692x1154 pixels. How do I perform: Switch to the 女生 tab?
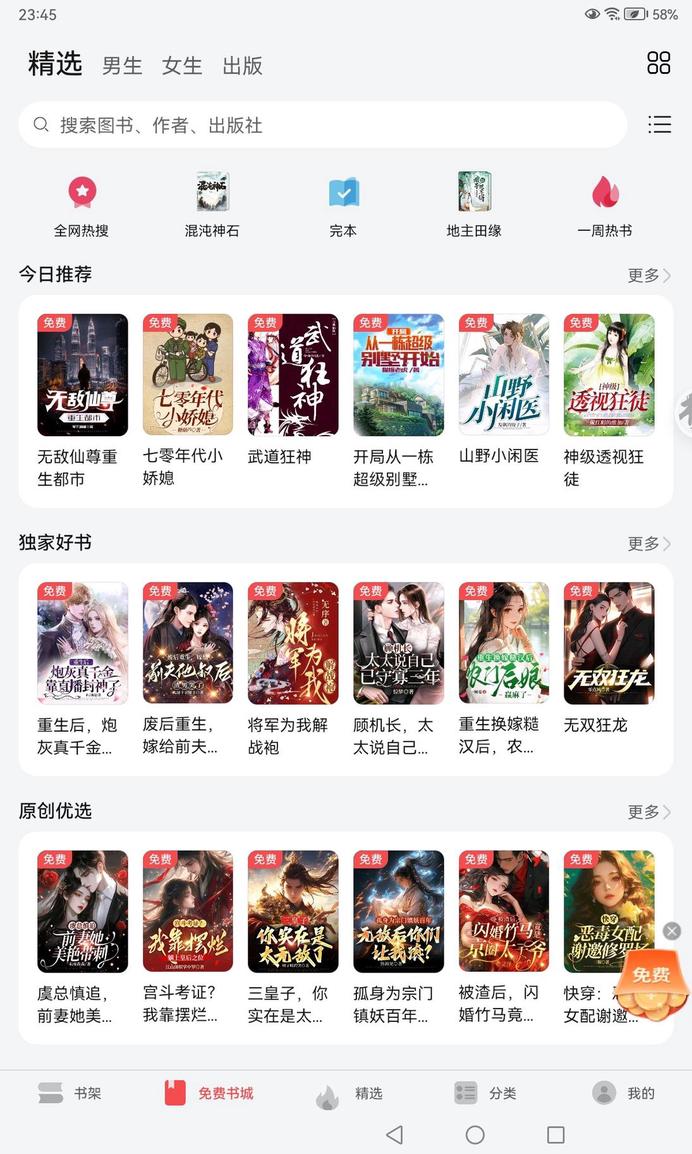pos(182,66)
